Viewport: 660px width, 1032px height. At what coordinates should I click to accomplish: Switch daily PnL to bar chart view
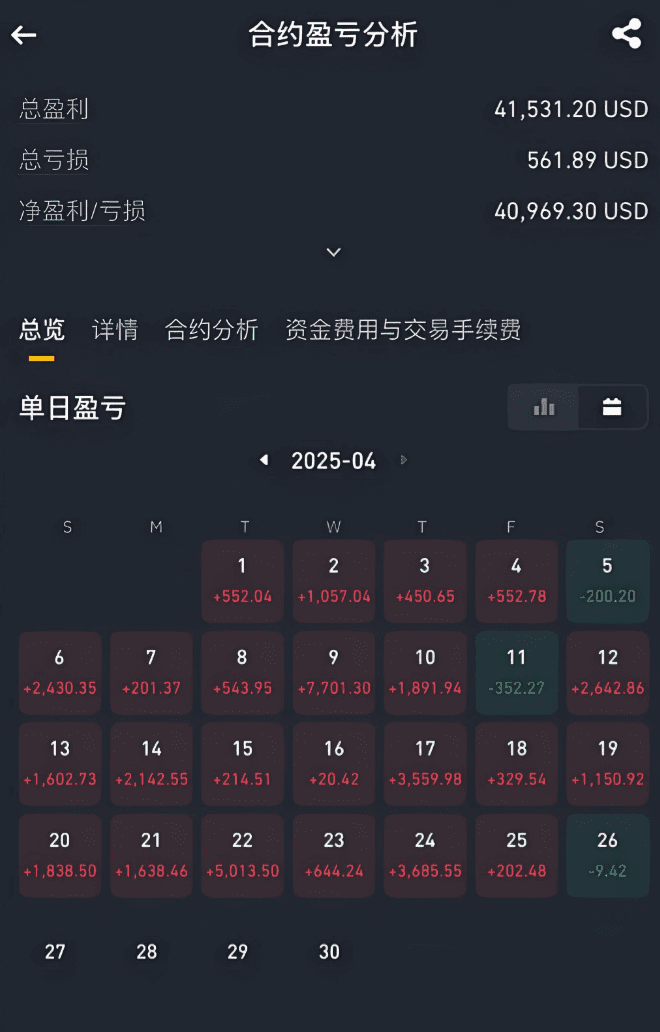[544, 407]
